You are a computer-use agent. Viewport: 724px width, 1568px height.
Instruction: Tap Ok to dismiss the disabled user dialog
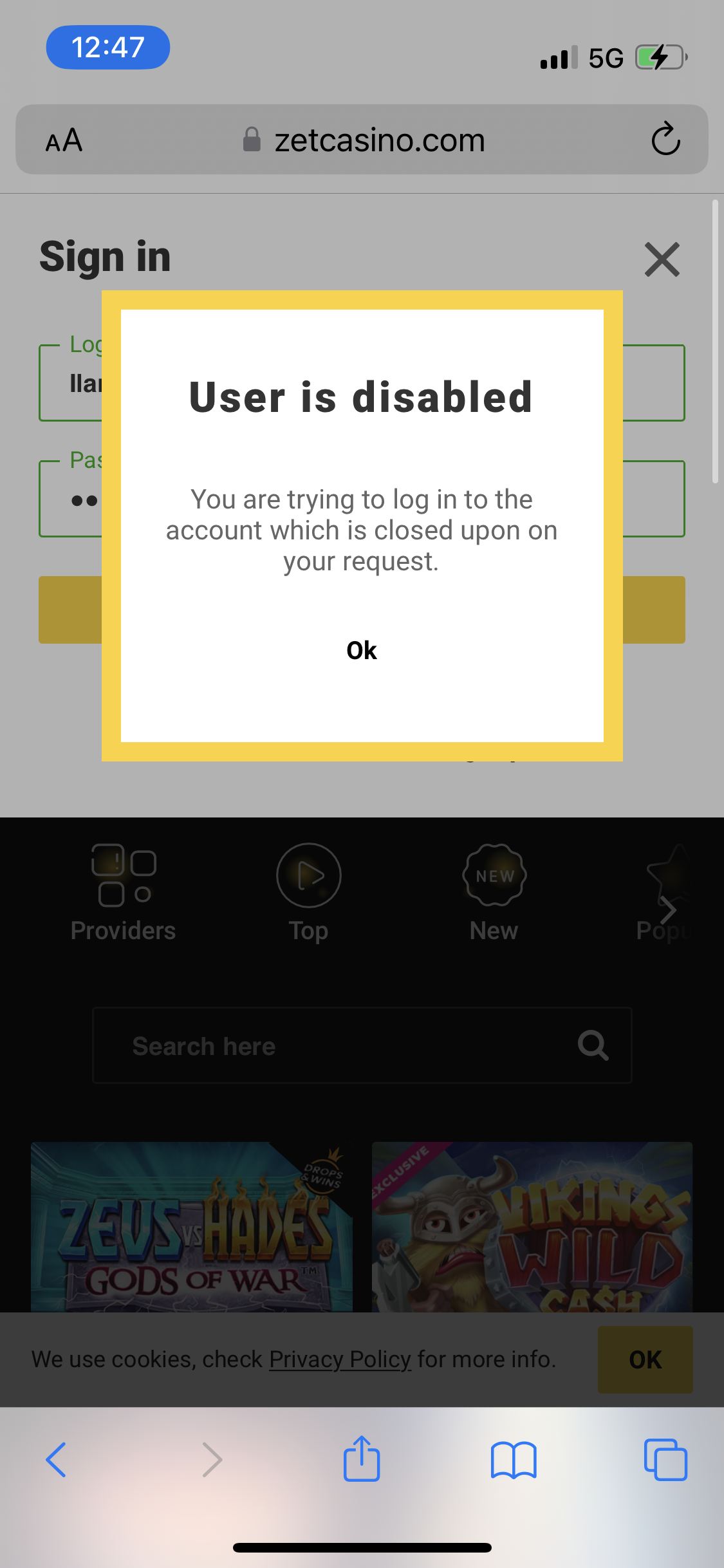pos(362,650)
